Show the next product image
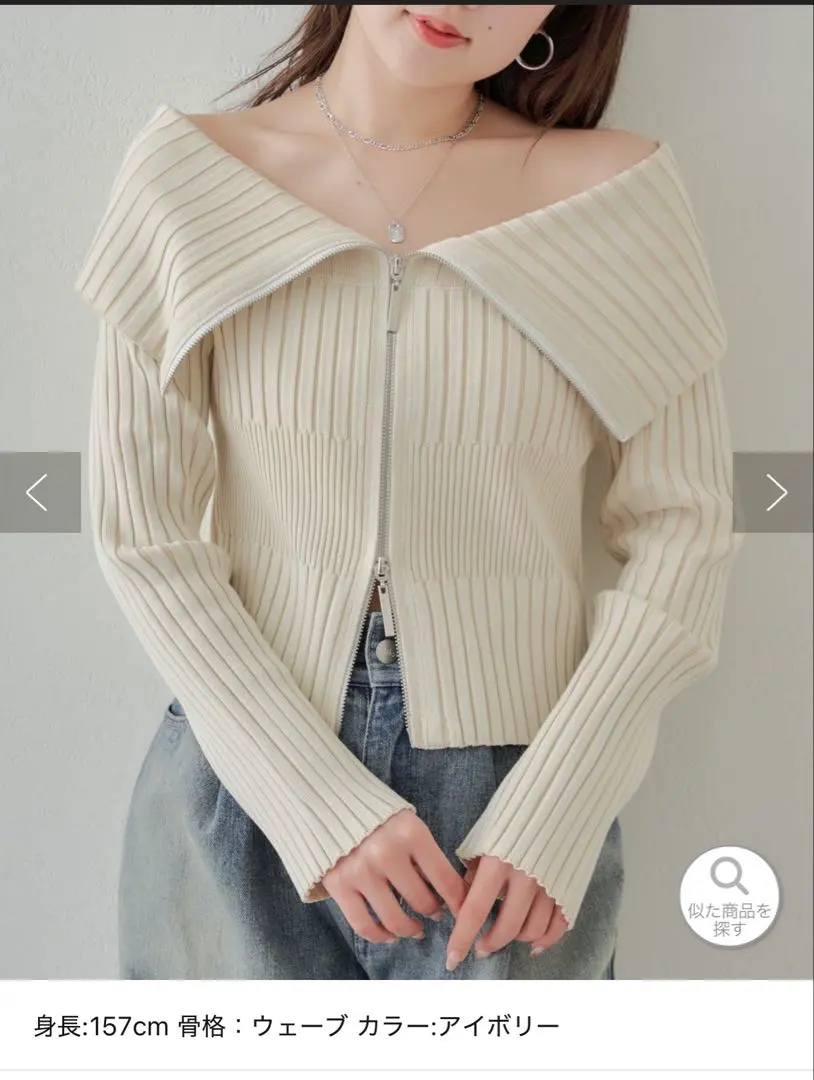 click(775, 492)
